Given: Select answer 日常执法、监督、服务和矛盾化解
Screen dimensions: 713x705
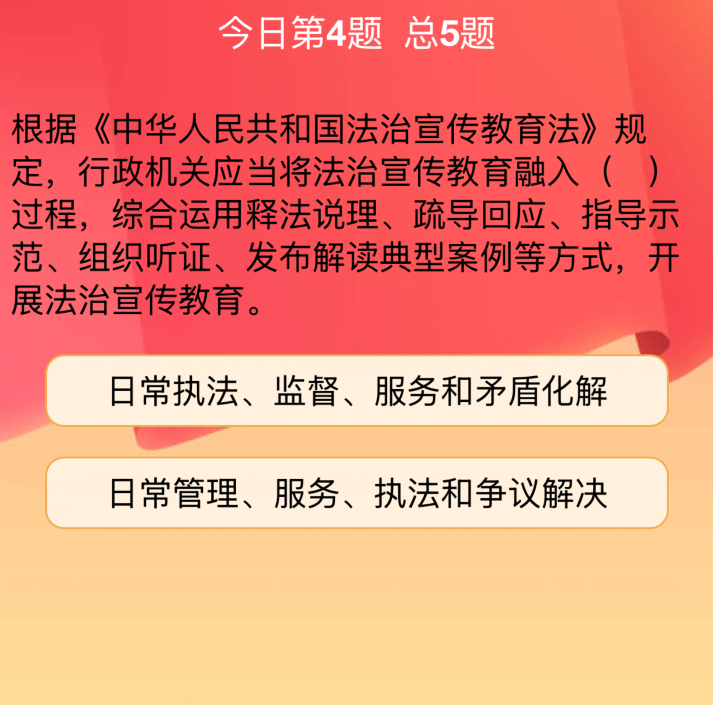Looking at the screenshot, I should 357,391.
